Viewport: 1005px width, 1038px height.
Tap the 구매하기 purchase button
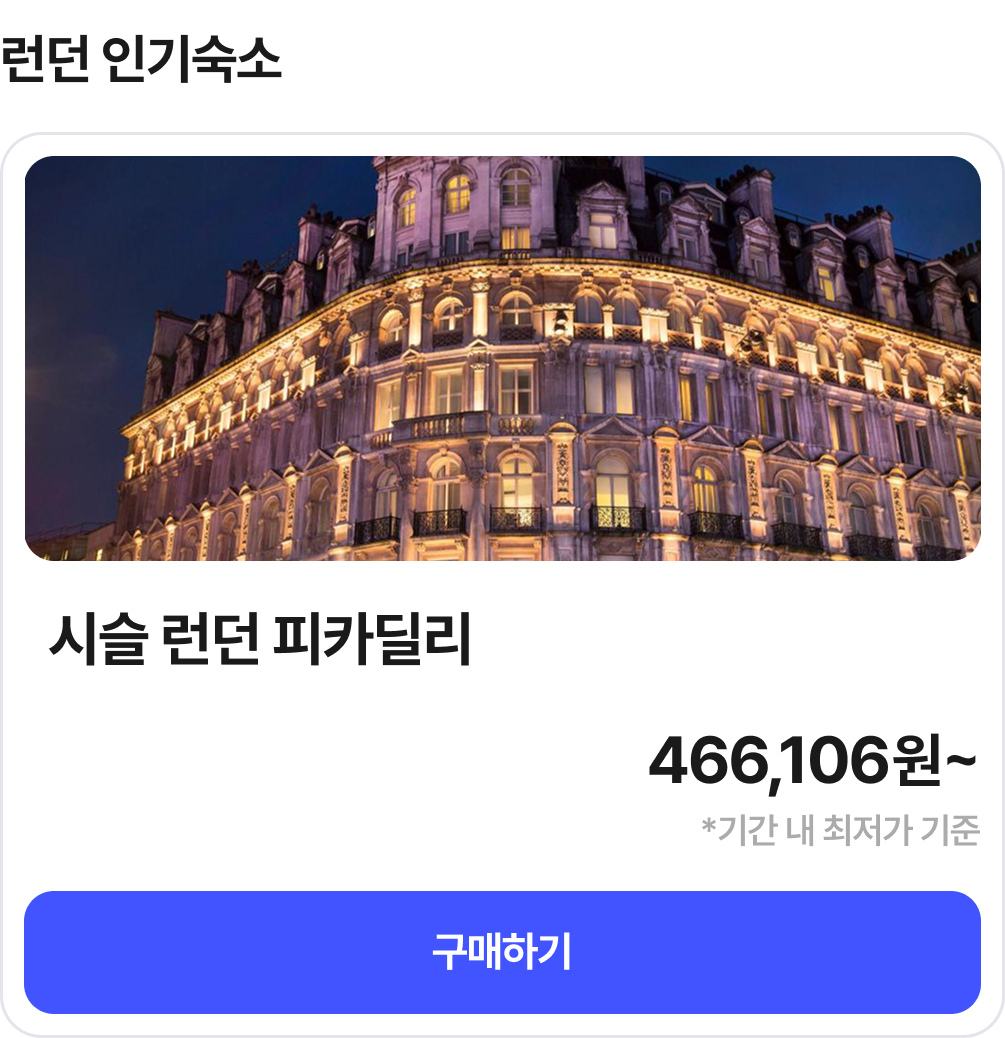[x=502, y=952]
